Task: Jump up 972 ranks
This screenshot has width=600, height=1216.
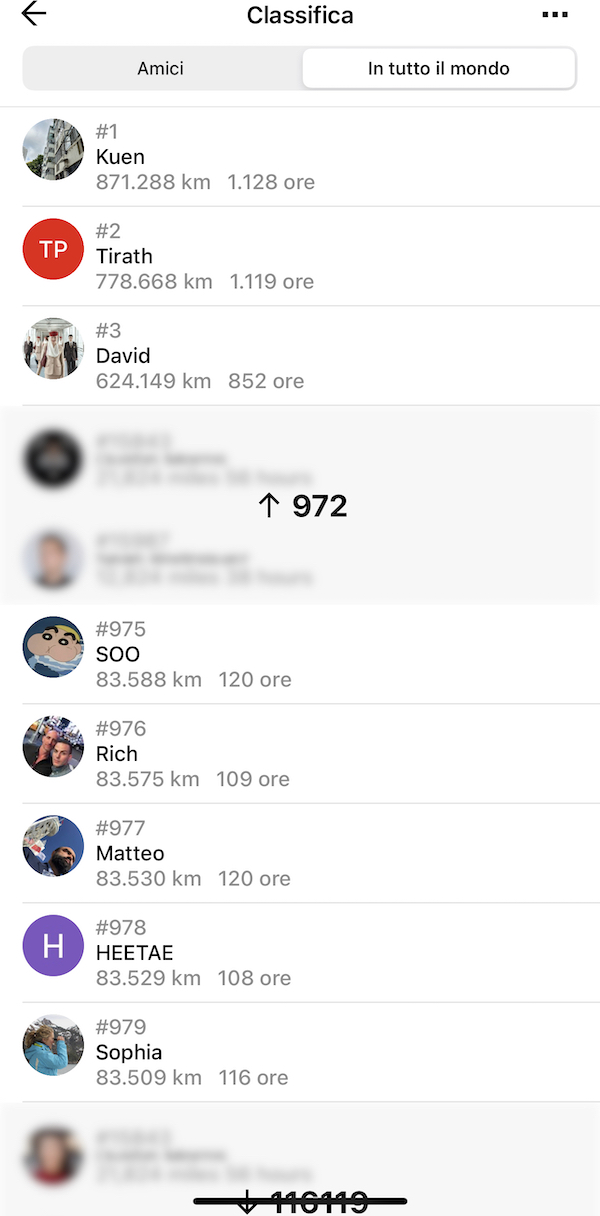Action: pyautogui.click(x=301, y=506)
